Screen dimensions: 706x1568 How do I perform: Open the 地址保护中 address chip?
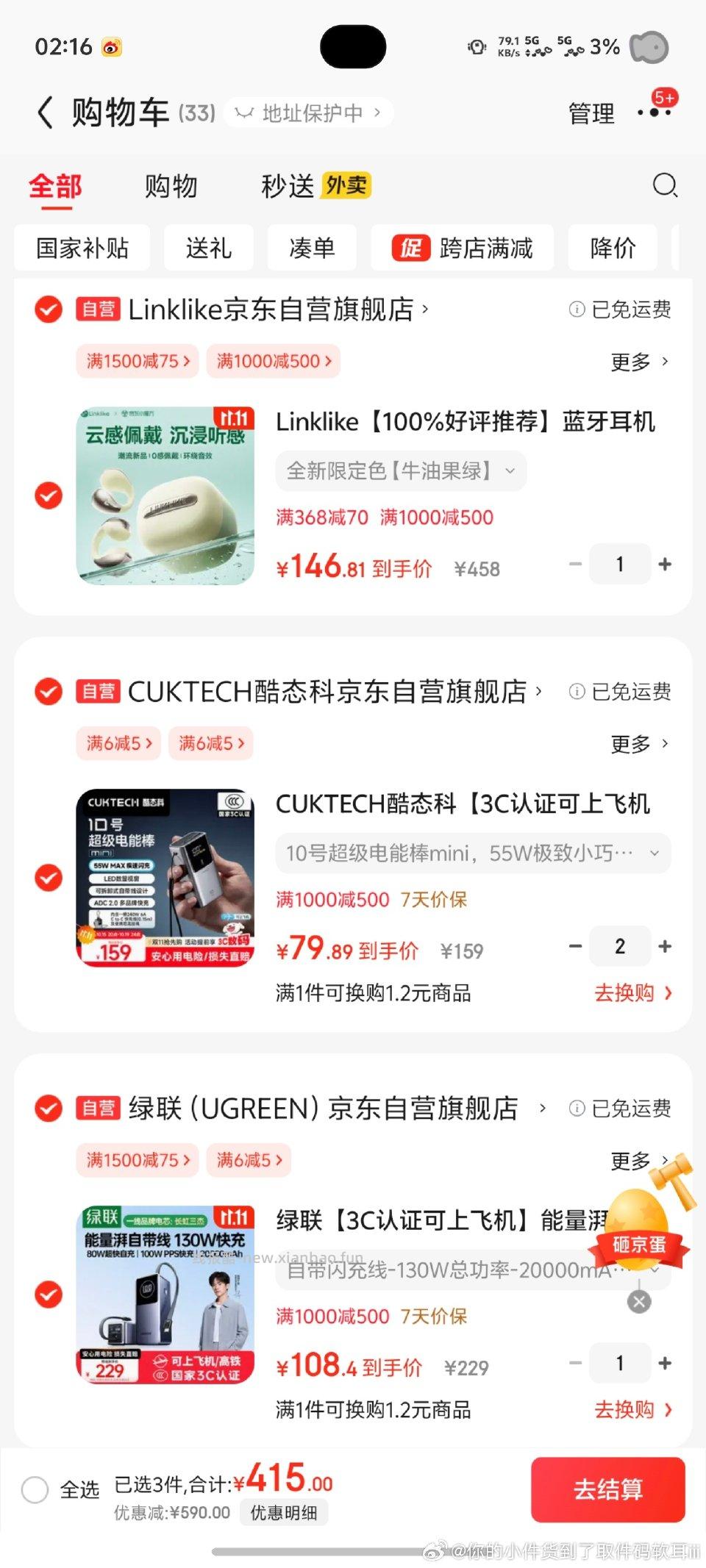coord(308,112)
